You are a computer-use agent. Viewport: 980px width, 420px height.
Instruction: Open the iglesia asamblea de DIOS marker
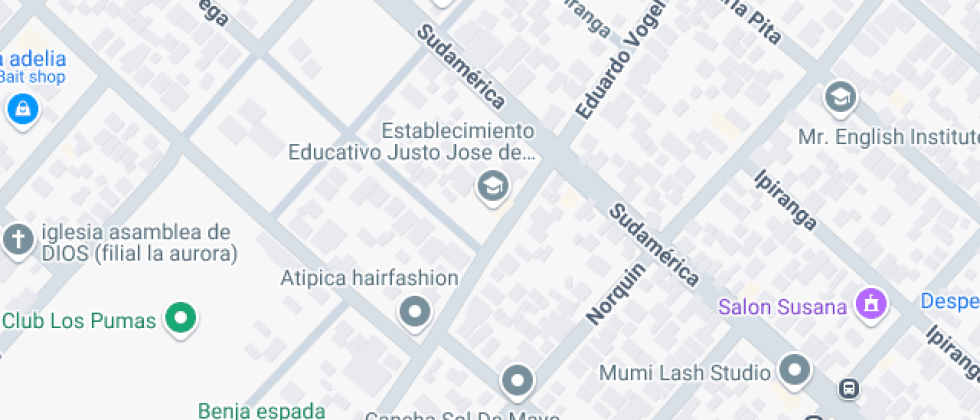point(18,240)
